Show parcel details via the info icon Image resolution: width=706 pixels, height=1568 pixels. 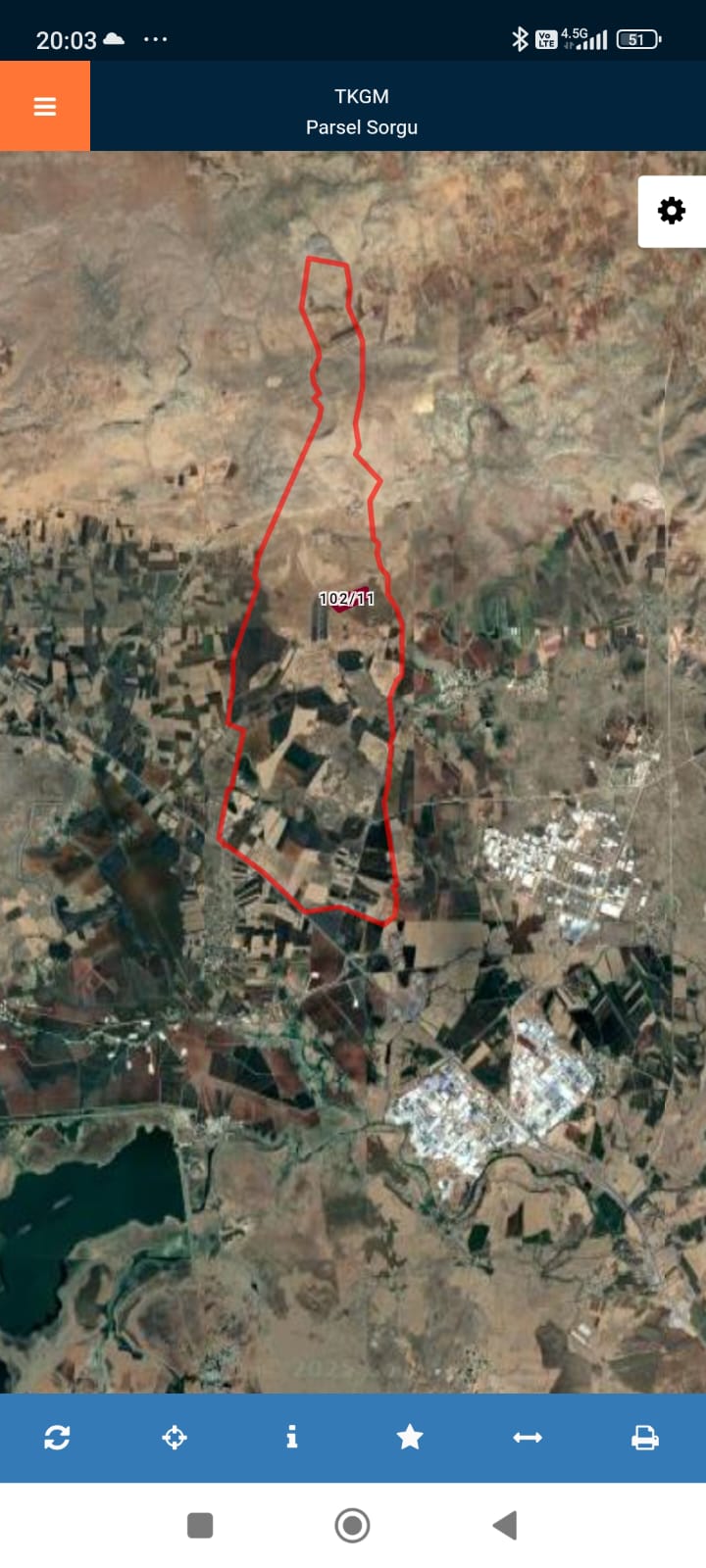[x=291, y=1438]
